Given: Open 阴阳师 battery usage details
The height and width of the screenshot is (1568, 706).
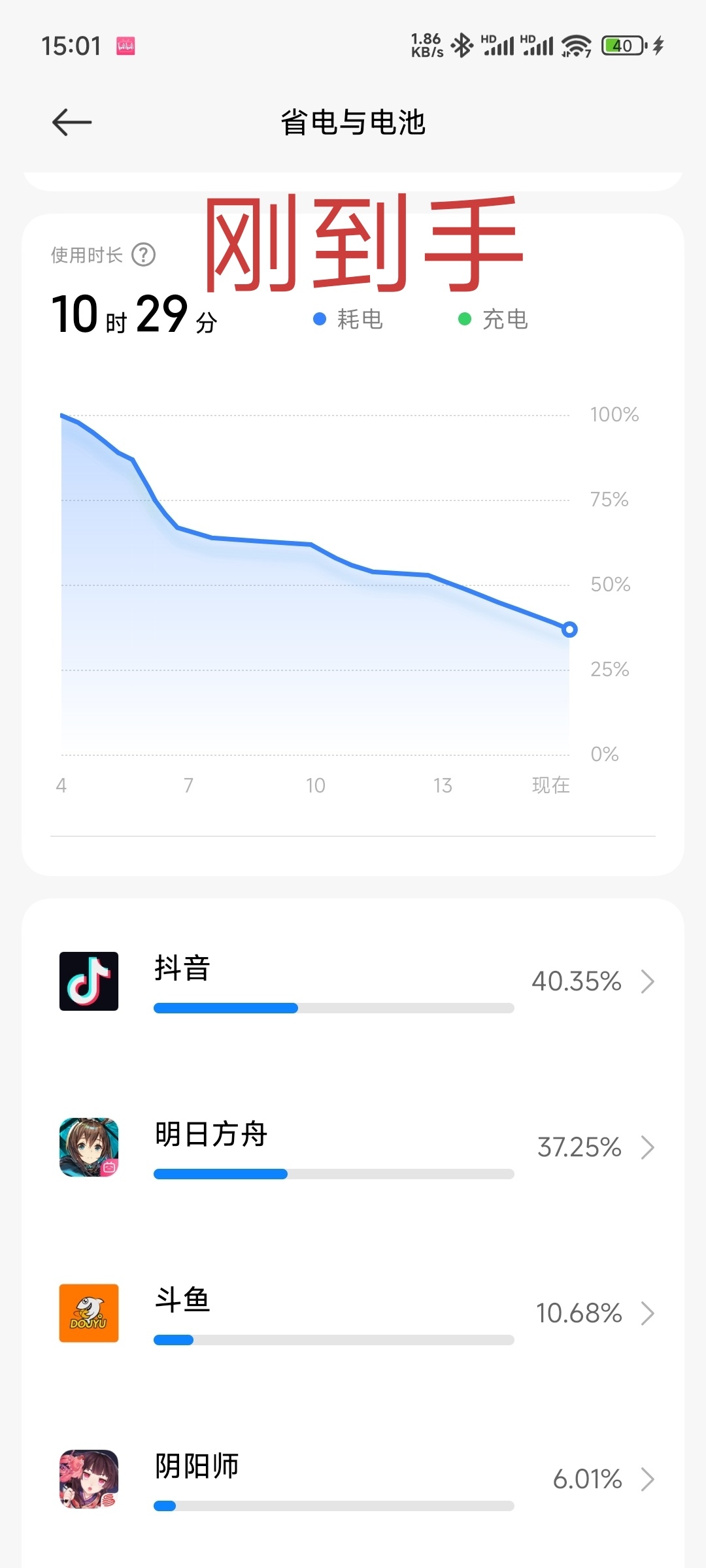Looking at the screenshot, I should tap(353, 1479).
